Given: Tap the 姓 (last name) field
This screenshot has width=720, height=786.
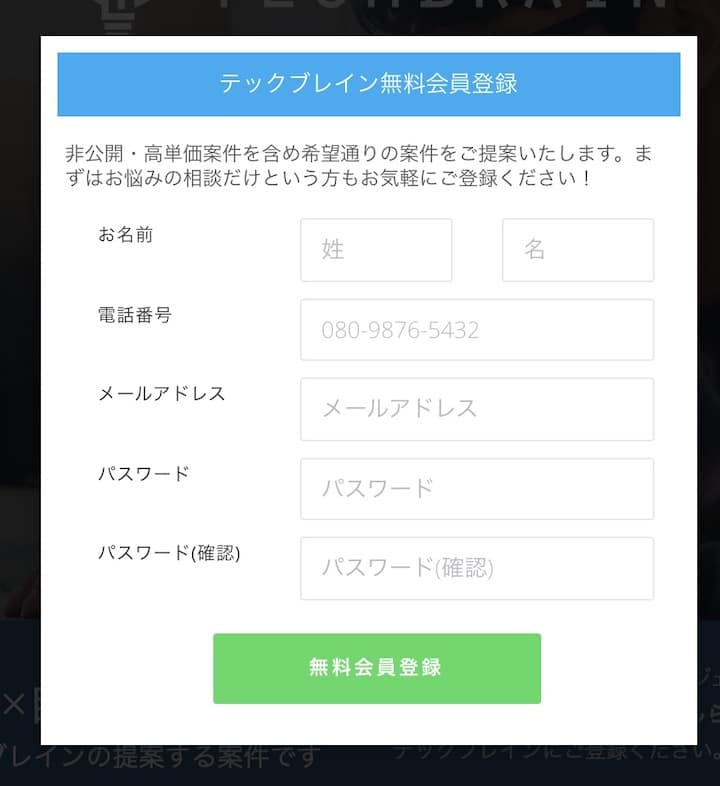Looking at the screenshot, I should coord(376,250).
